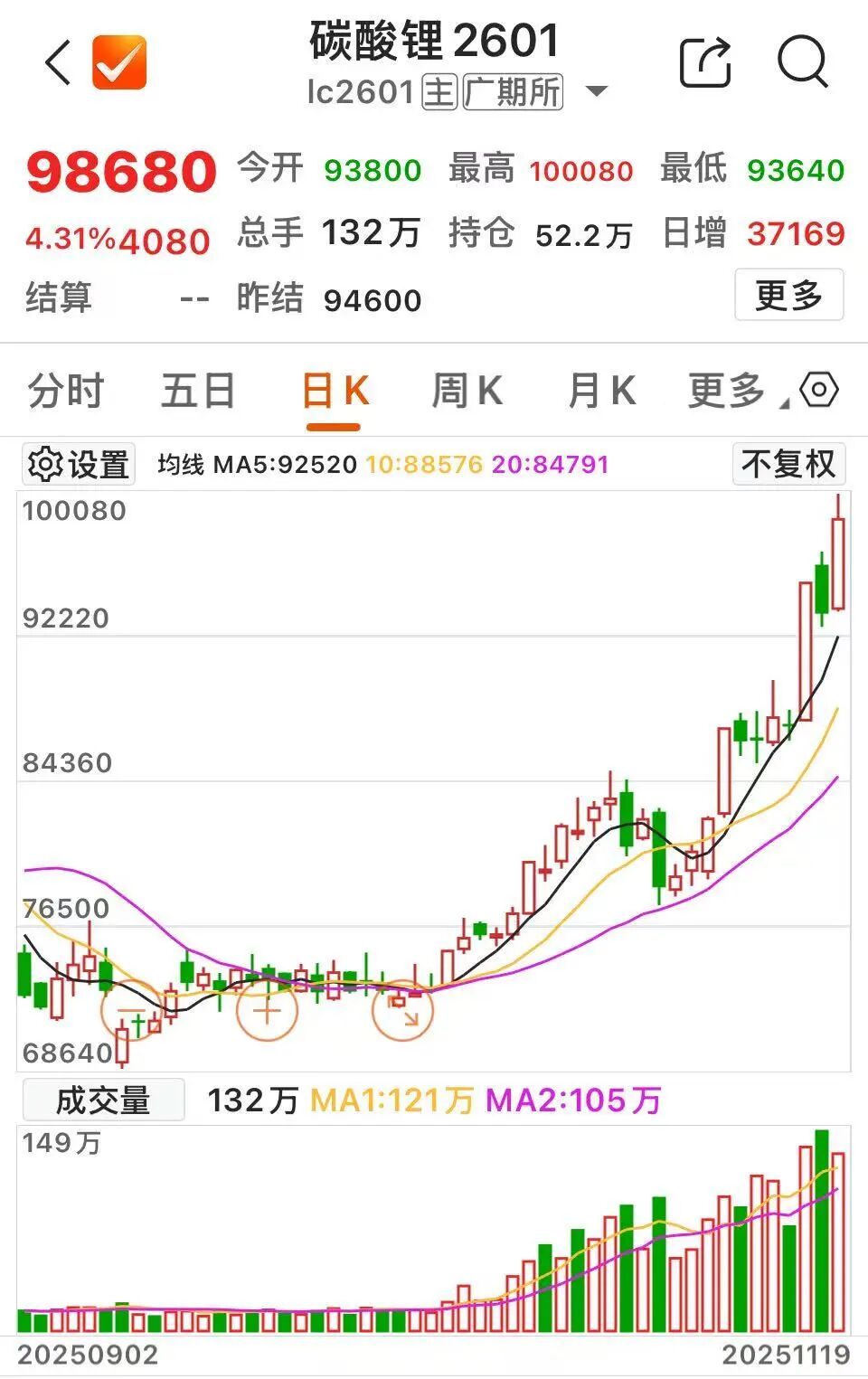Tap the orange checkmark watchlist icon

click(x=119, y=62)
